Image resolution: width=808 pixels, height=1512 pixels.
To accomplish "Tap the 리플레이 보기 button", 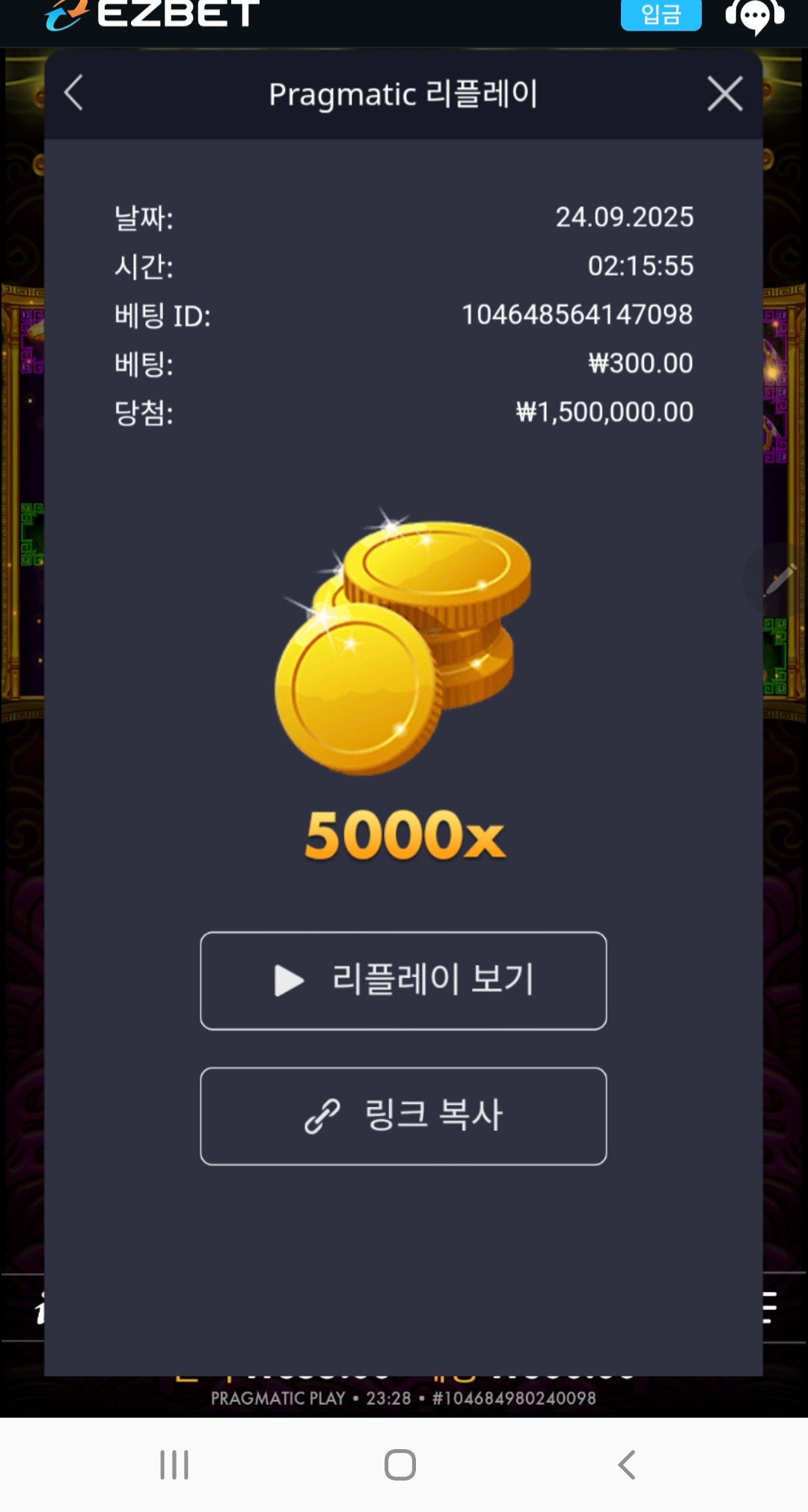I will (403, 981).
